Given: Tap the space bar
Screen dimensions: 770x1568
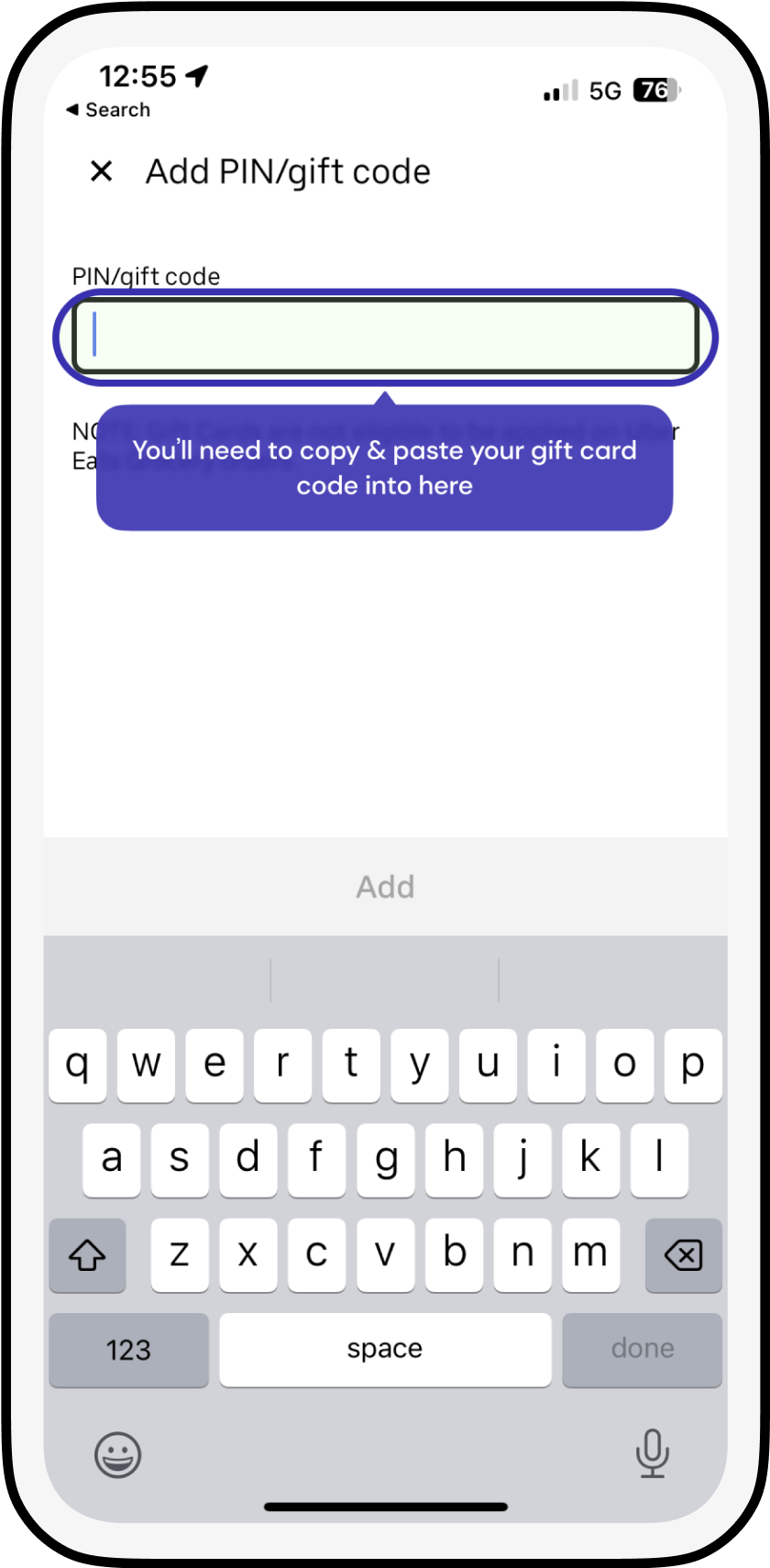Looking at the screenshot, I should pyautogui.click(x=385, y=1349).
